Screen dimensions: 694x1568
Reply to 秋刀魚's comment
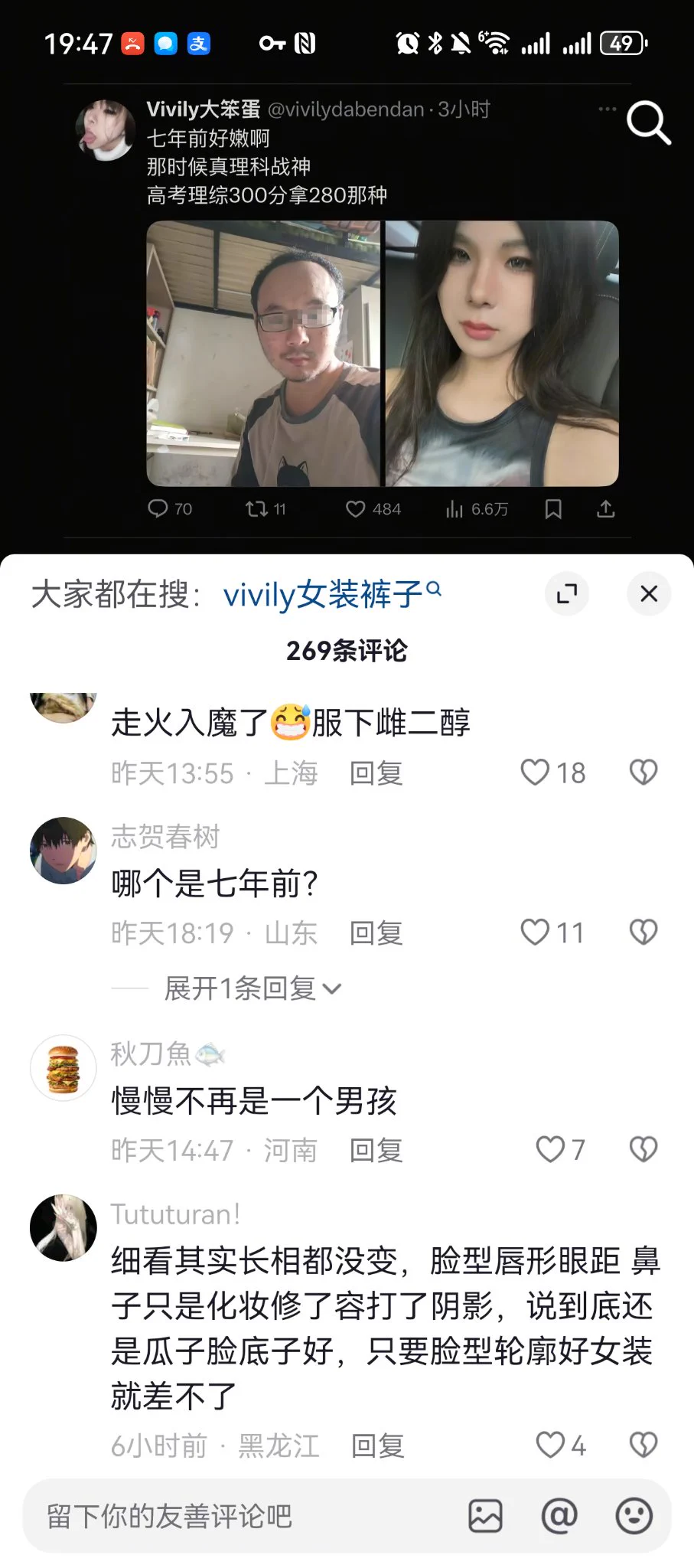click(376, 1149)
